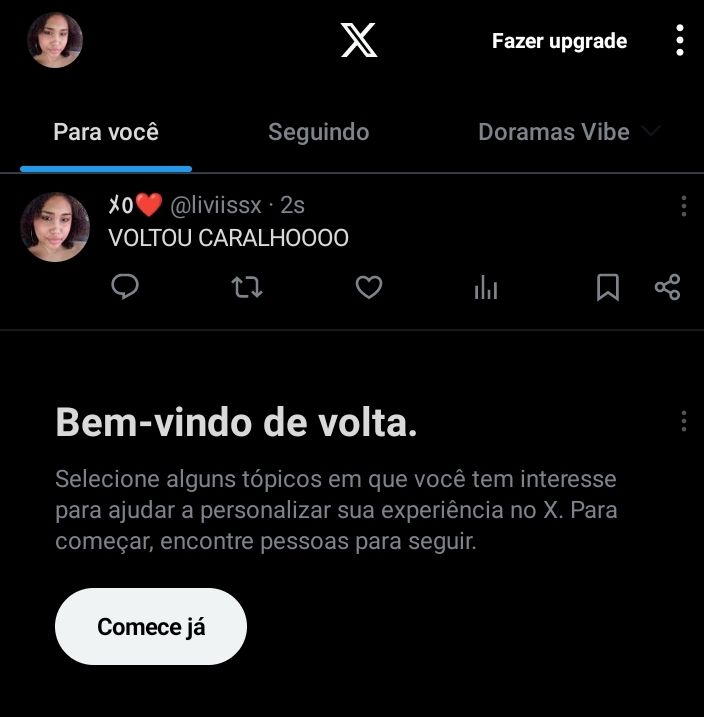Viewport: 704px width, 717px height.
Task: Share the VOLTOU CARALHOOOO post
Action: coord(667,288)
